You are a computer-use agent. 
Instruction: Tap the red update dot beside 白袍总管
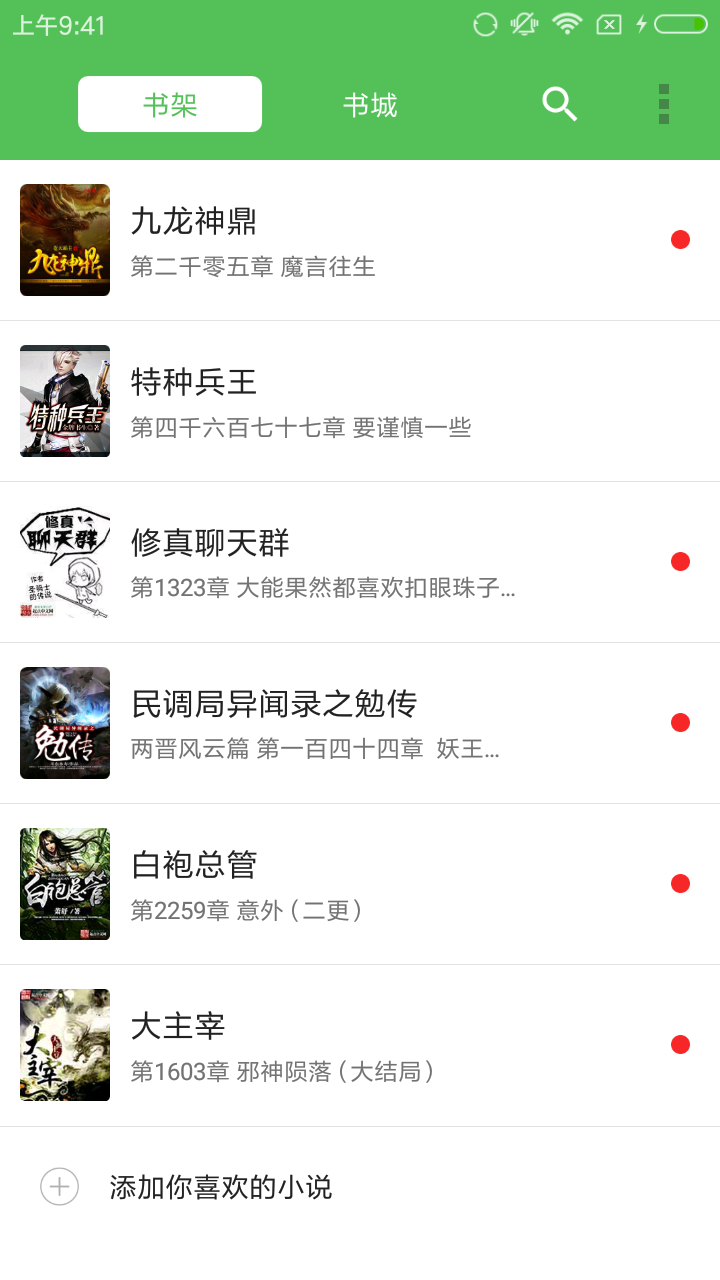[x=681, y=883]
